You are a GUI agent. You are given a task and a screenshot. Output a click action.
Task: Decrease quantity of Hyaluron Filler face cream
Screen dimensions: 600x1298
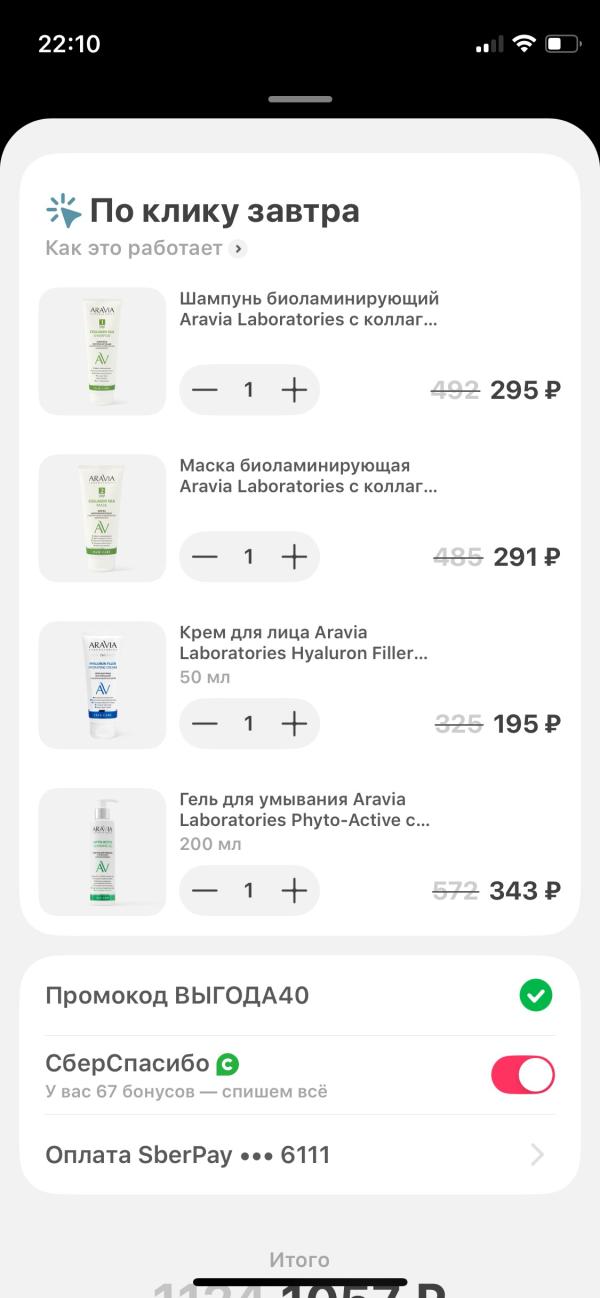[205, 724]
